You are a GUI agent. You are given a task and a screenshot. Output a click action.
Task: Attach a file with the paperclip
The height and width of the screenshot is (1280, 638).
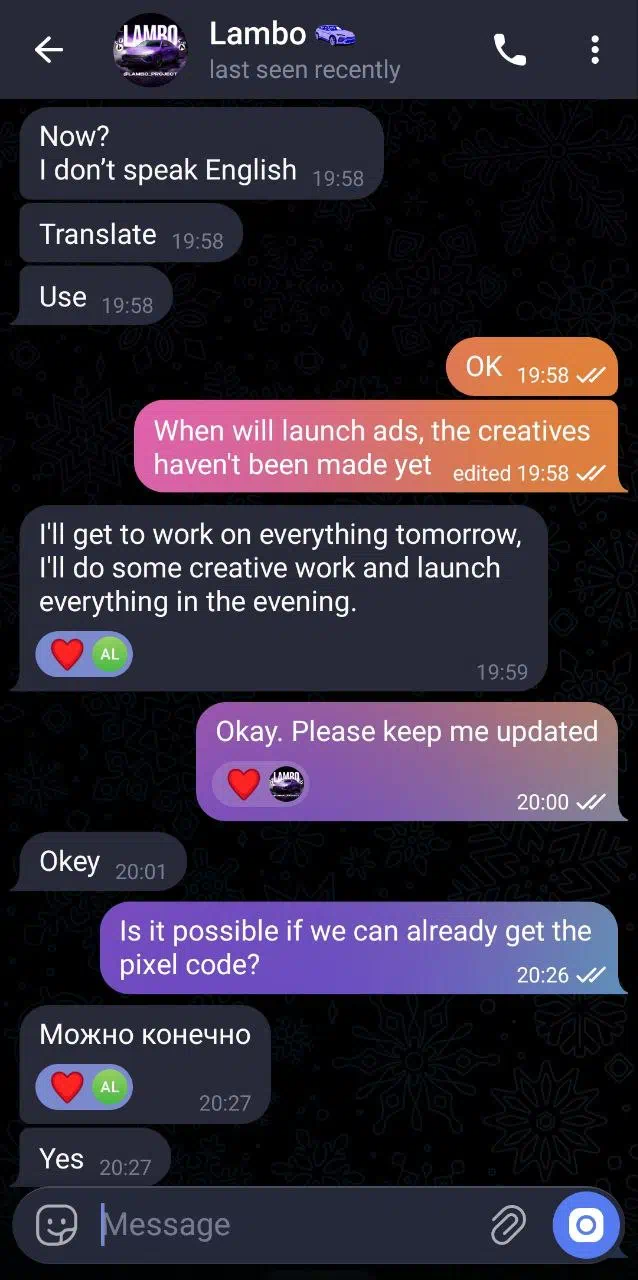[x=508, y=1224]
